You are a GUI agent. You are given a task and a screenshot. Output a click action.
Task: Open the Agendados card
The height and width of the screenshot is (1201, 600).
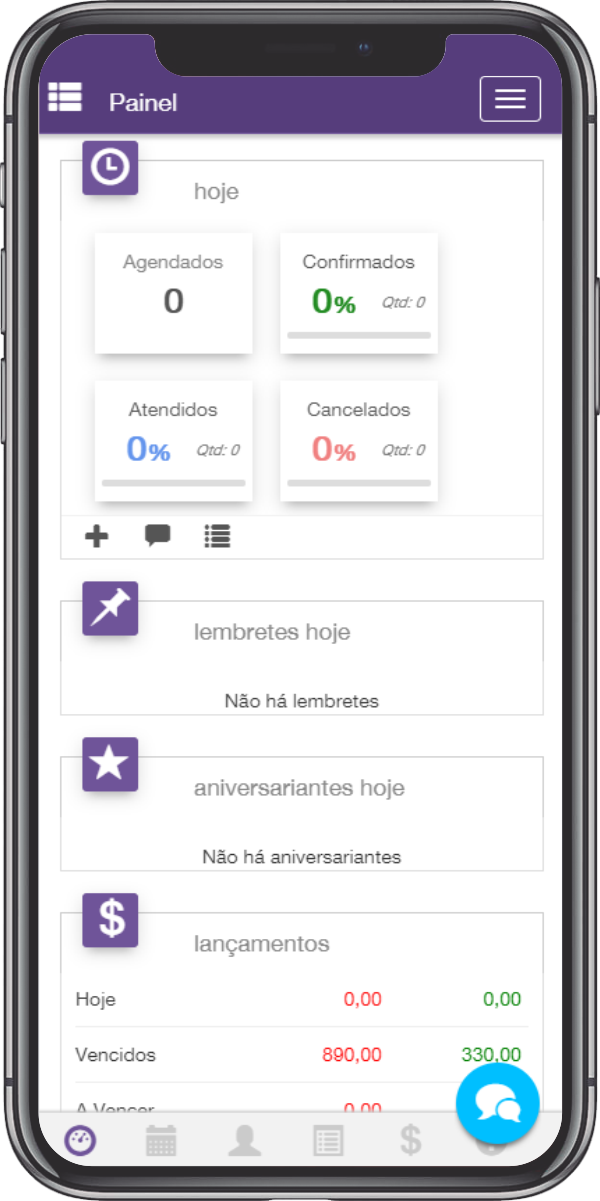tap(173, 292)
